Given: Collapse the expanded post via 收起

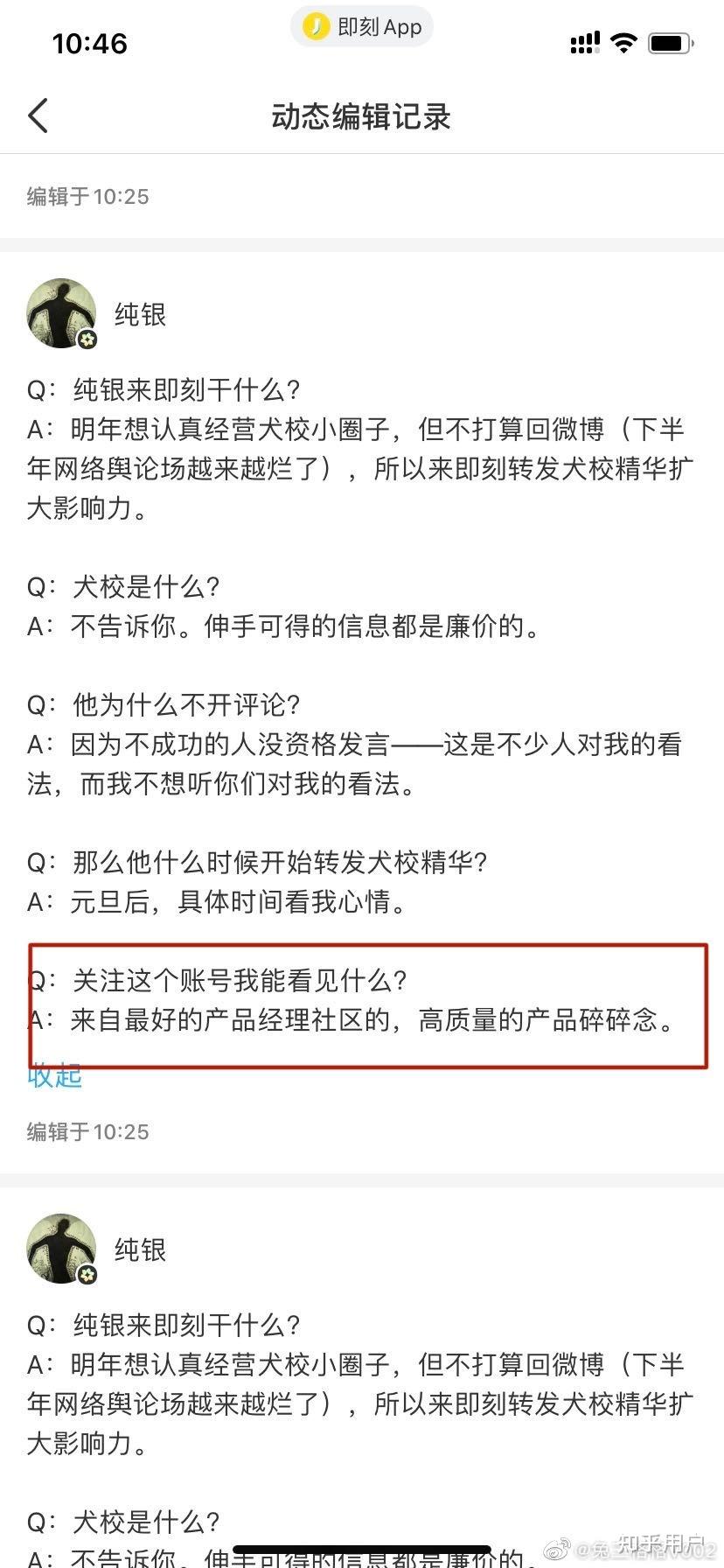Looking at the screenshot, I should point(54,1075).
